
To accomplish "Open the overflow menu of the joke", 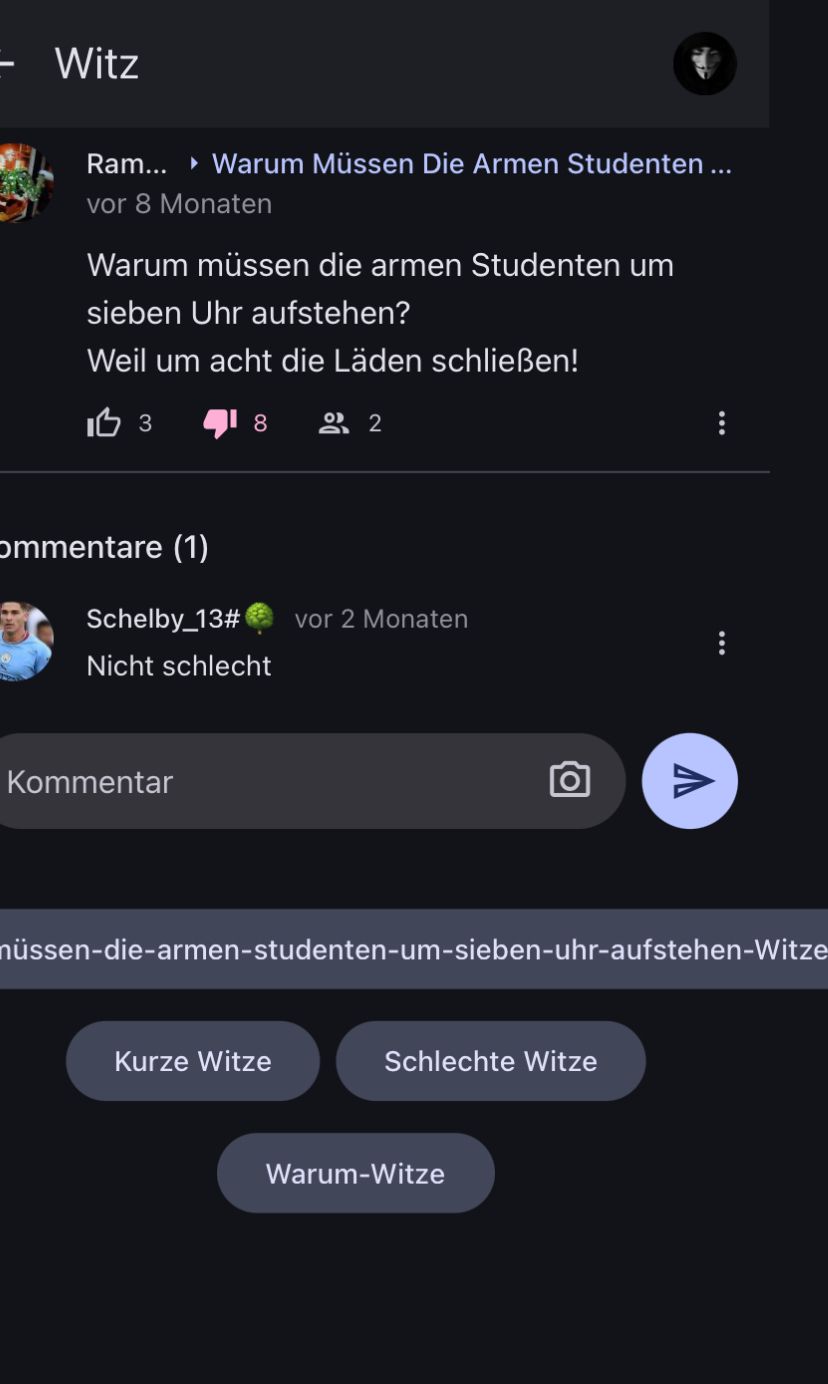I will [721, 424].
